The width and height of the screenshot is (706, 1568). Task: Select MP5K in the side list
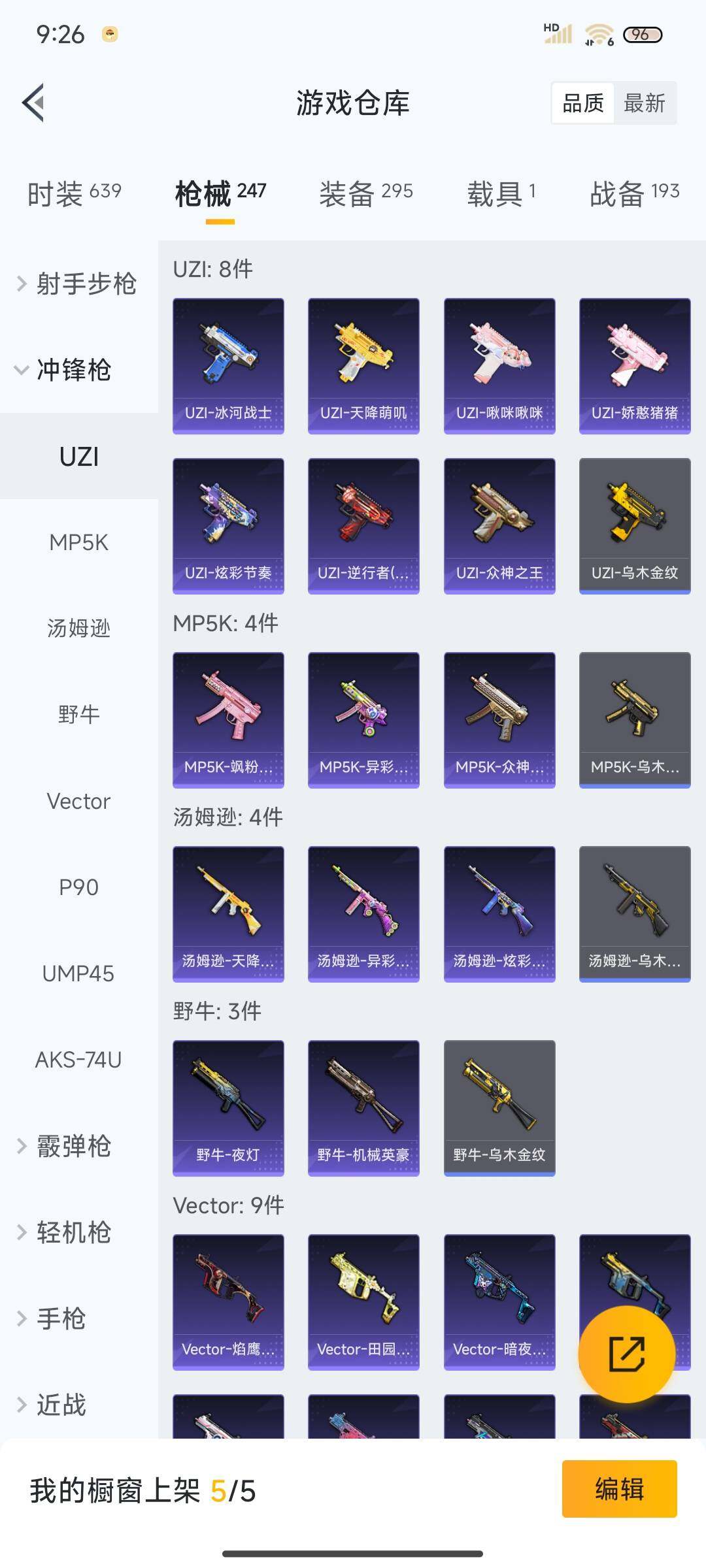point(78,542)
